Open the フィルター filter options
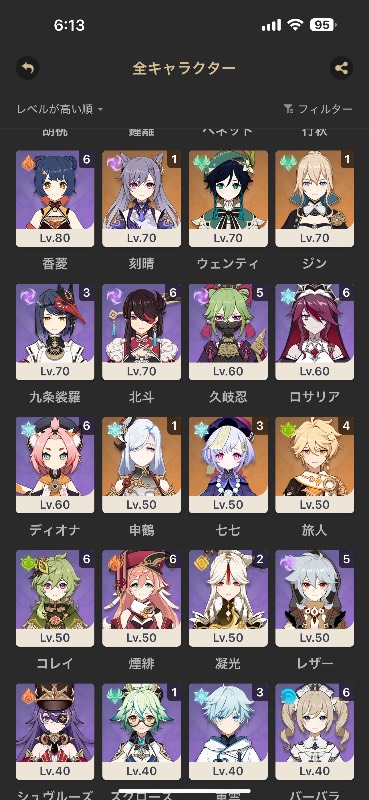 [x=317, y=109]
